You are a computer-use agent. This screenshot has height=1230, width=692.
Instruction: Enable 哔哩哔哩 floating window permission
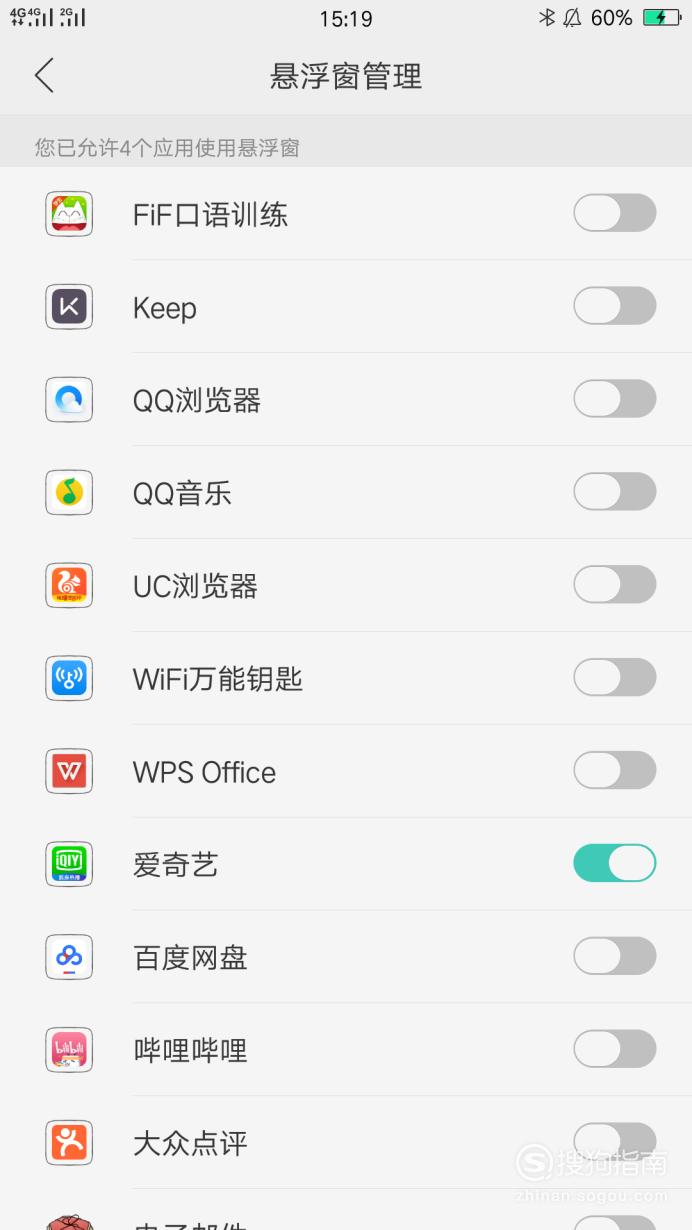point(615,1050)
